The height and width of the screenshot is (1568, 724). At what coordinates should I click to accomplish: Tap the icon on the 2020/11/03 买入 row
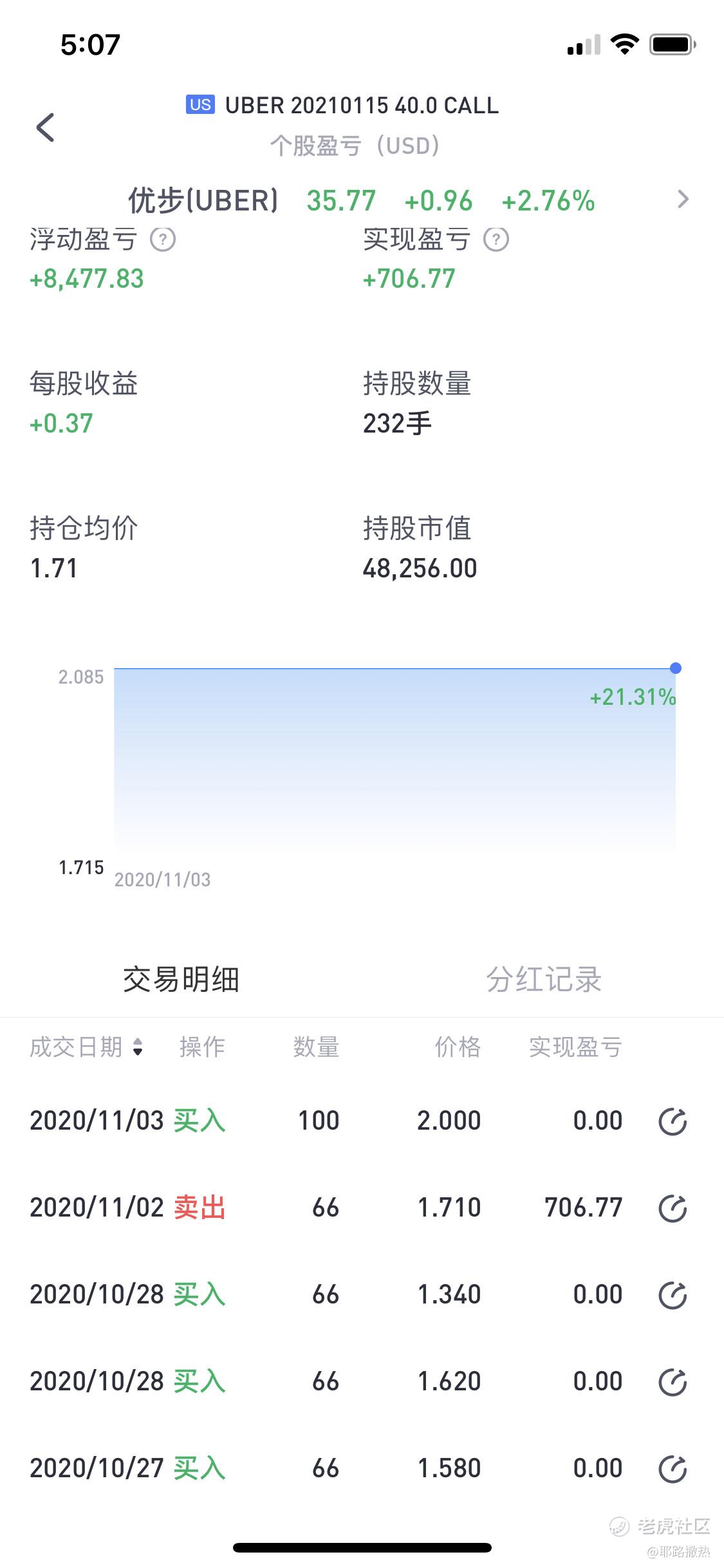[673, 1121]
